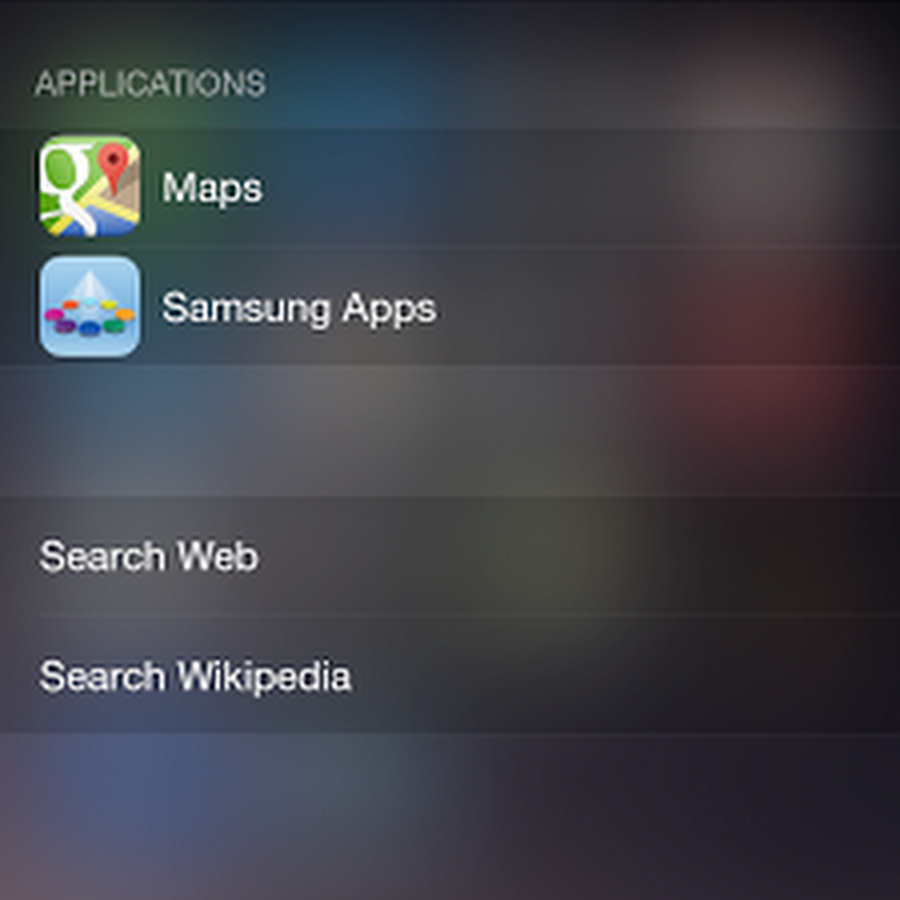Select the Search Web option
Viewport: 900px width, 900px height.
(x=150, y=556)
